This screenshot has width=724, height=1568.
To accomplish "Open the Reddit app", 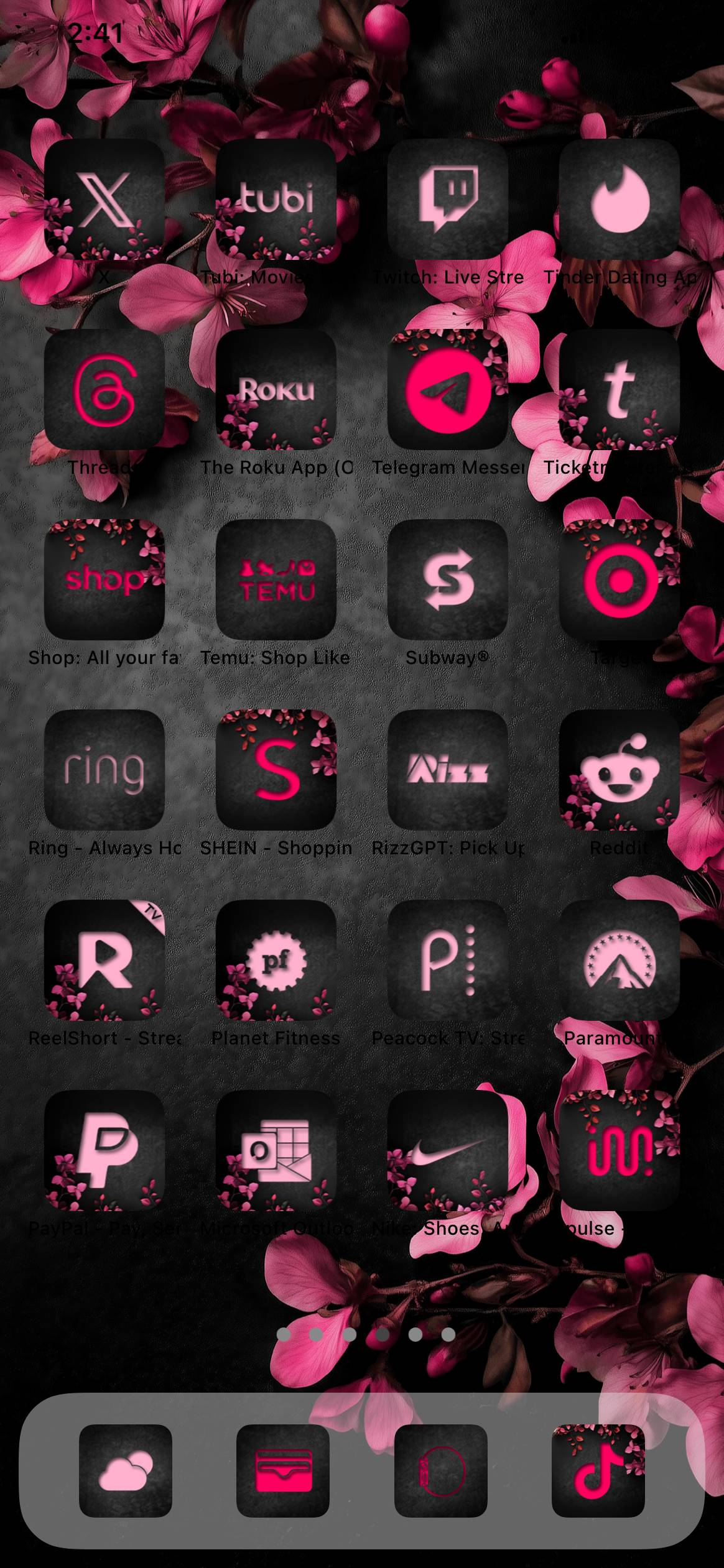I will click(x=620, y=770).
